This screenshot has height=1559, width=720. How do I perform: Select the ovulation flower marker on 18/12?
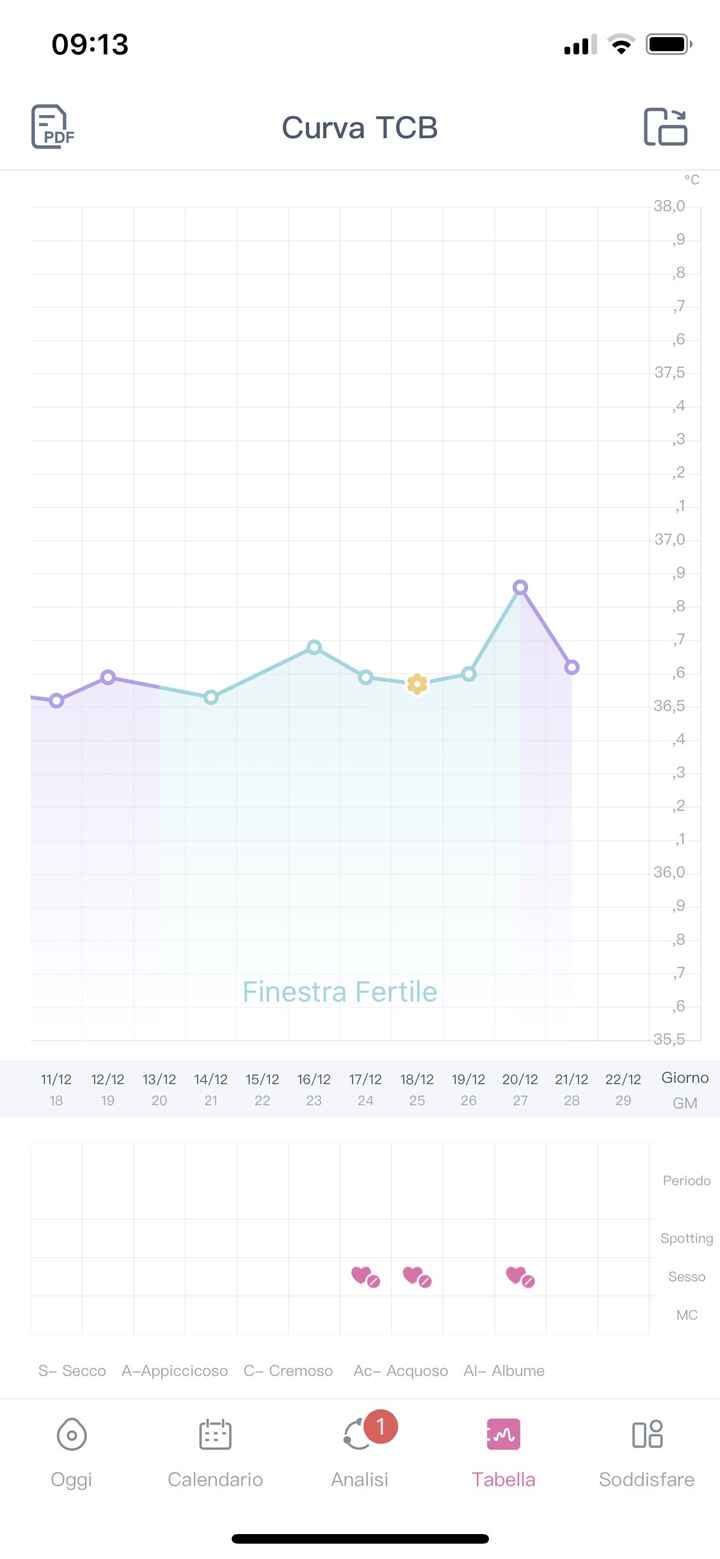point(417,684)
